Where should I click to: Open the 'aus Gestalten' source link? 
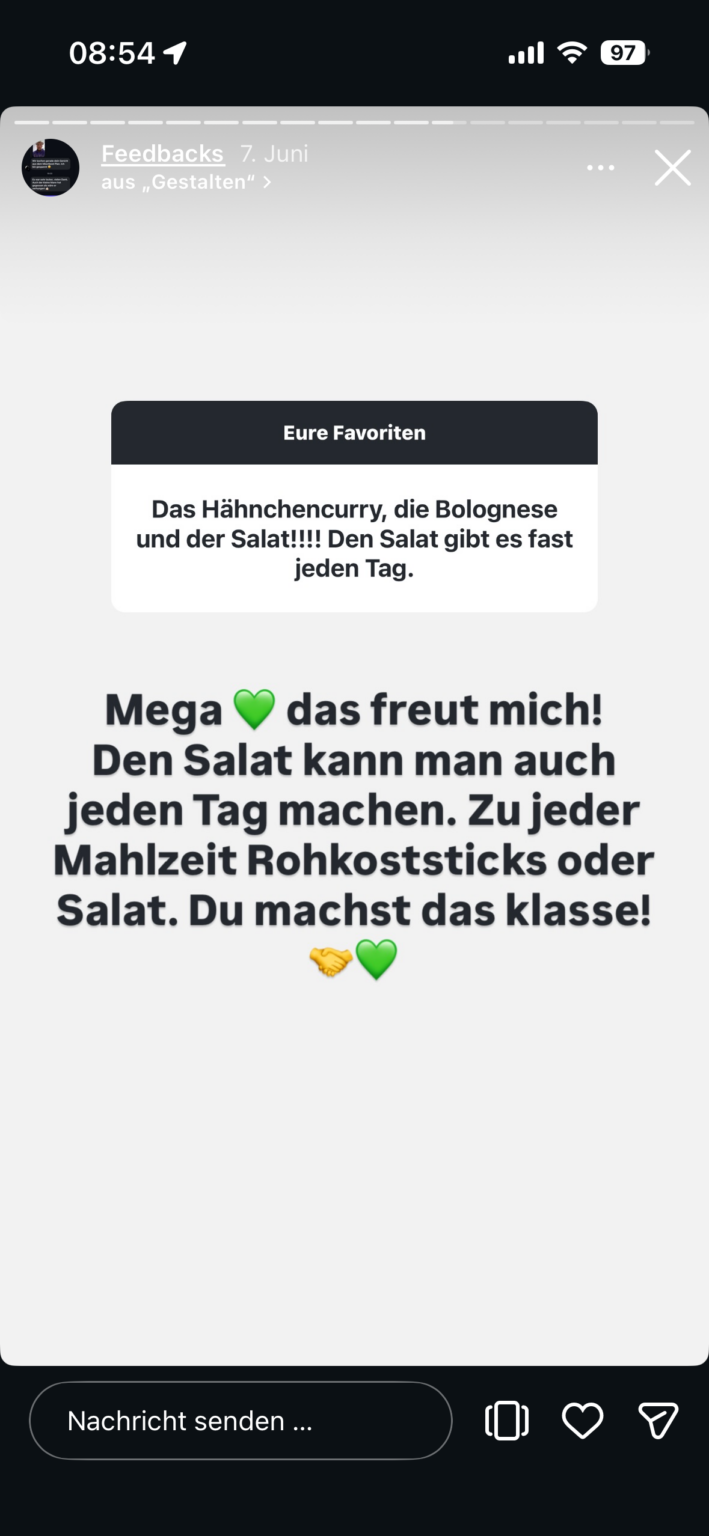pos(186,183)
